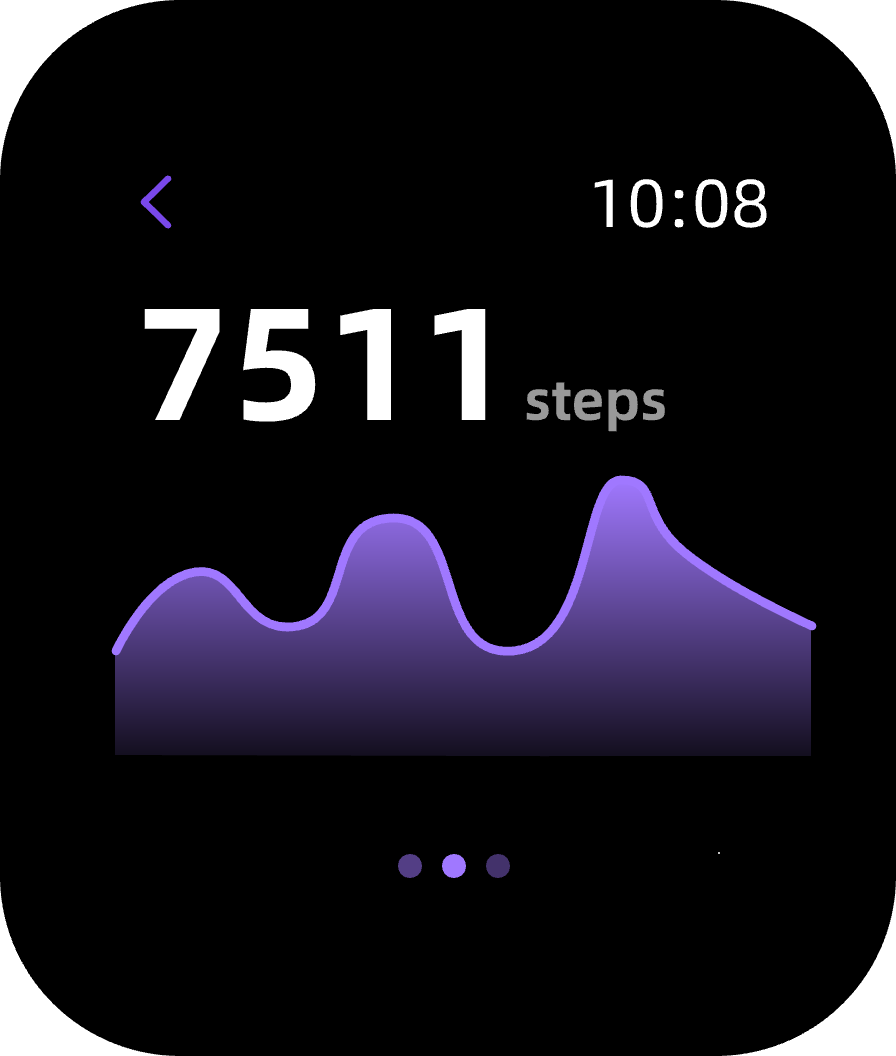896x1056 pixels.
Task: Select the third page indicator dot
Action: [x=498, y=866]
